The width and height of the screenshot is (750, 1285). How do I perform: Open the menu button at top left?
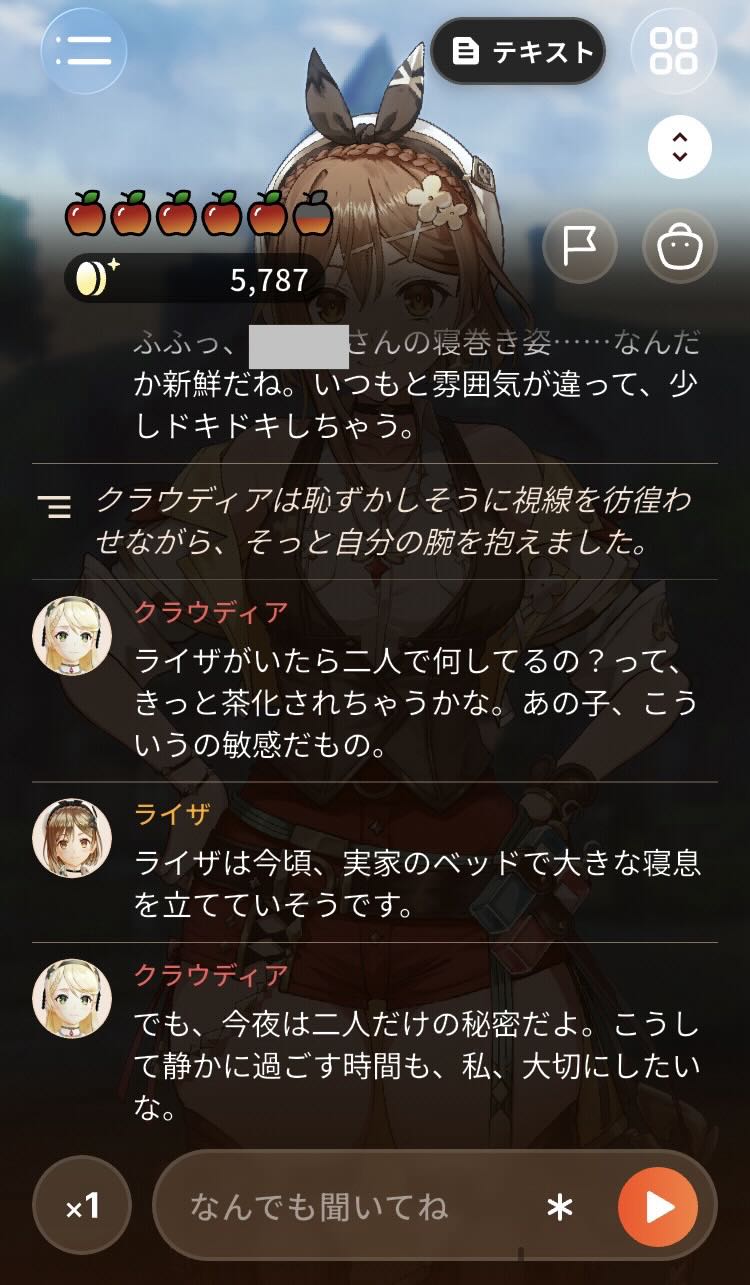[84, 50]
